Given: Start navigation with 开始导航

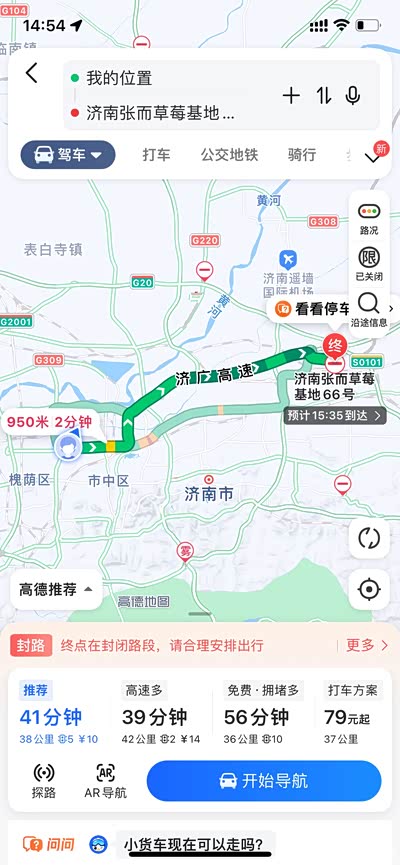Looking at the screenshot, I should pyautogui.click(x=264, y=781).
